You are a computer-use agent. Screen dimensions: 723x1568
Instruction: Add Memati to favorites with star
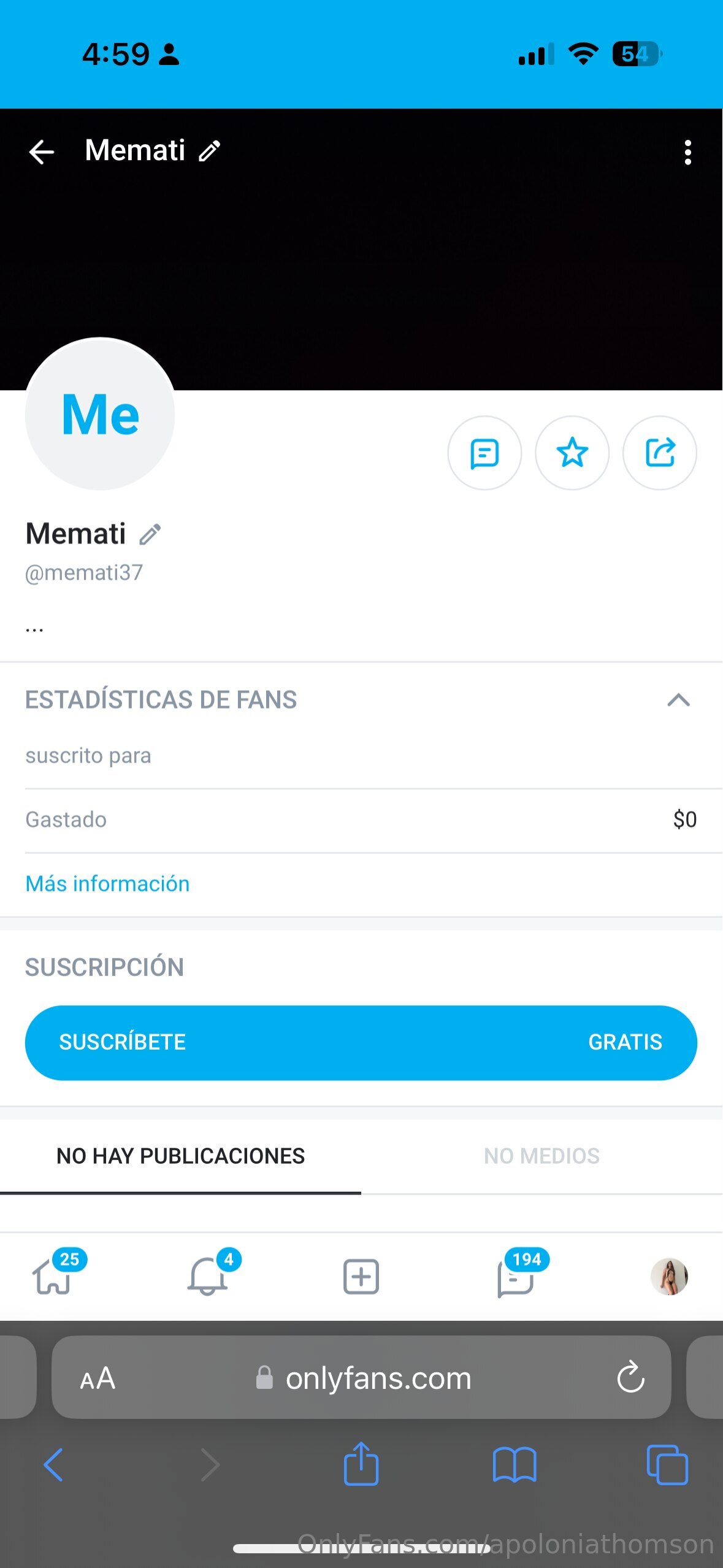point(572,453)
